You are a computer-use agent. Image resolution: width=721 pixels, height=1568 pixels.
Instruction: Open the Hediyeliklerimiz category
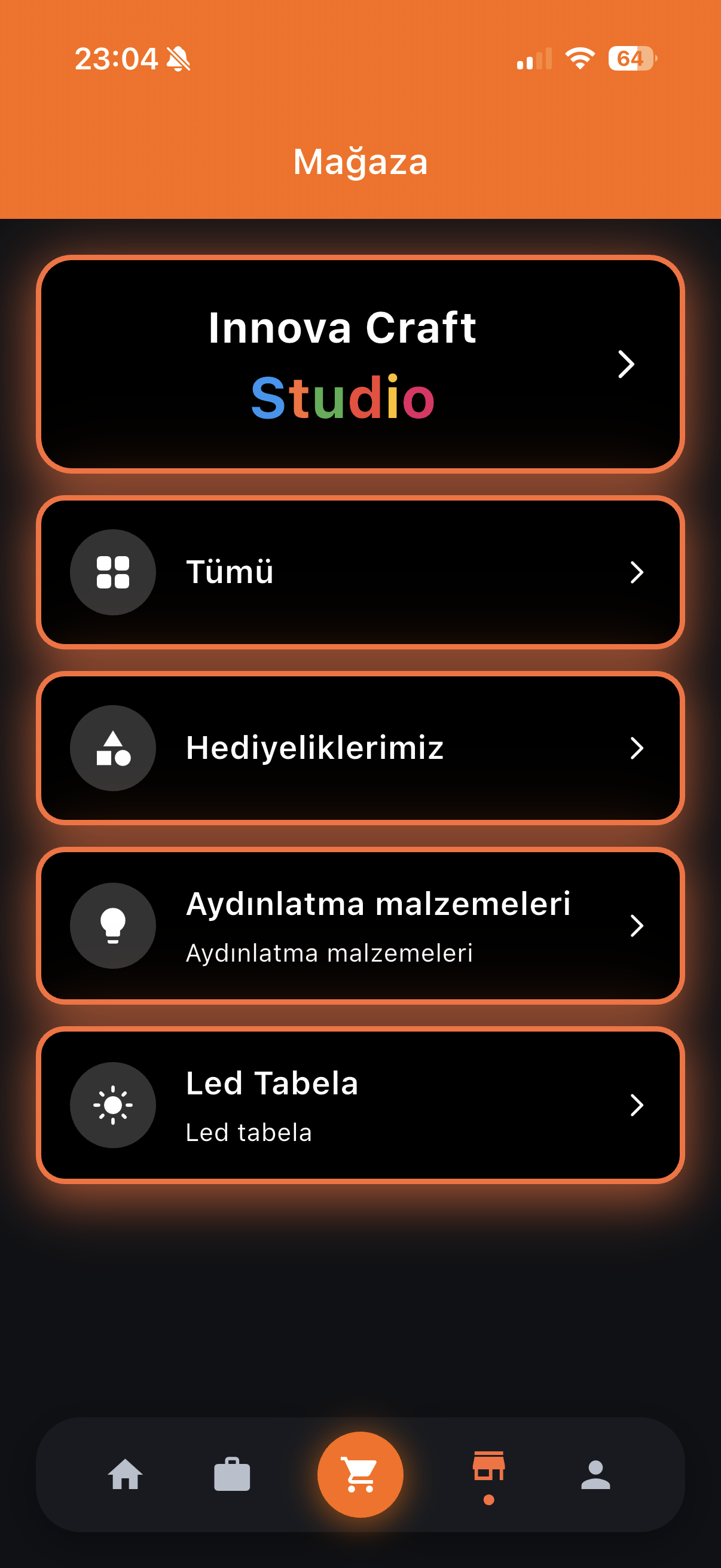point(360,748)
